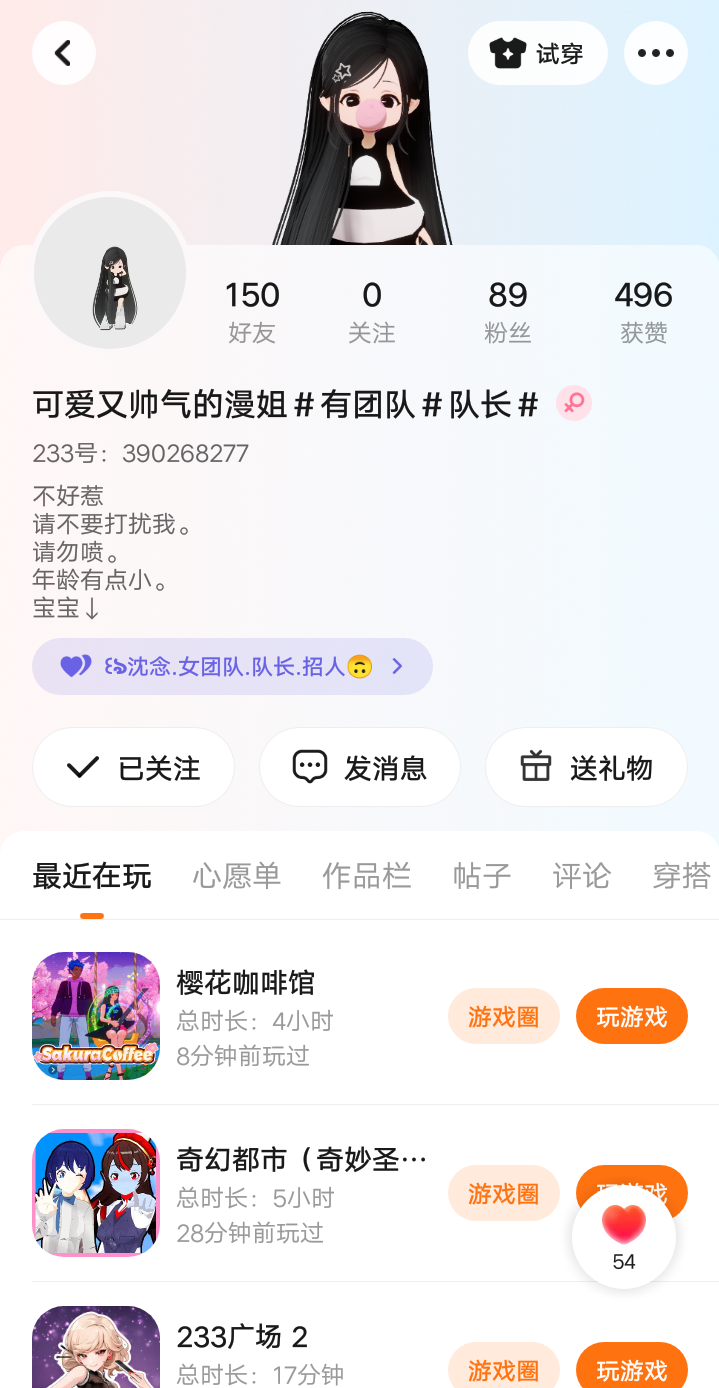Screen dimensions: 719x1388
Task: Switch to the 作品栏 tab
Action: 367,876
